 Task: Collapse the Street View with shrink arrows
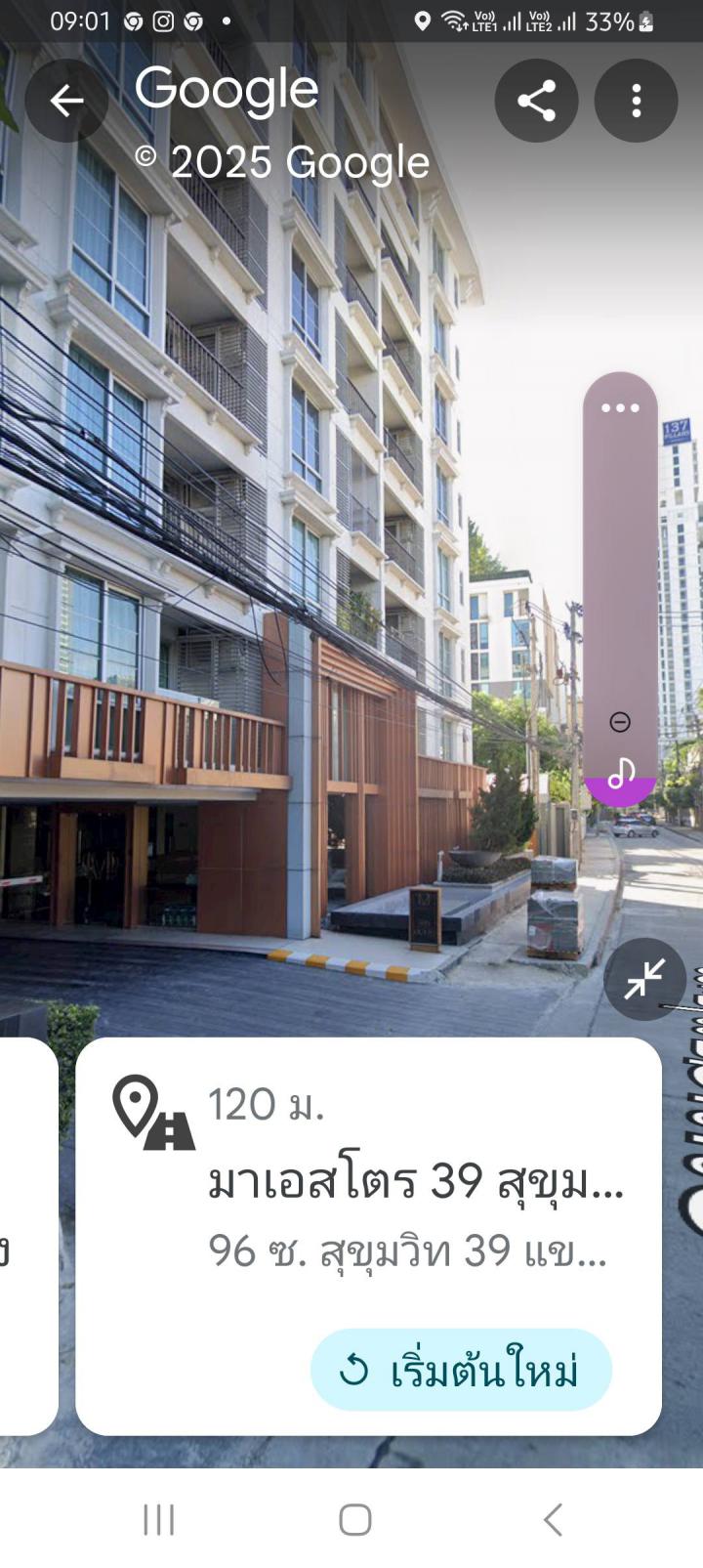point(645,979)
